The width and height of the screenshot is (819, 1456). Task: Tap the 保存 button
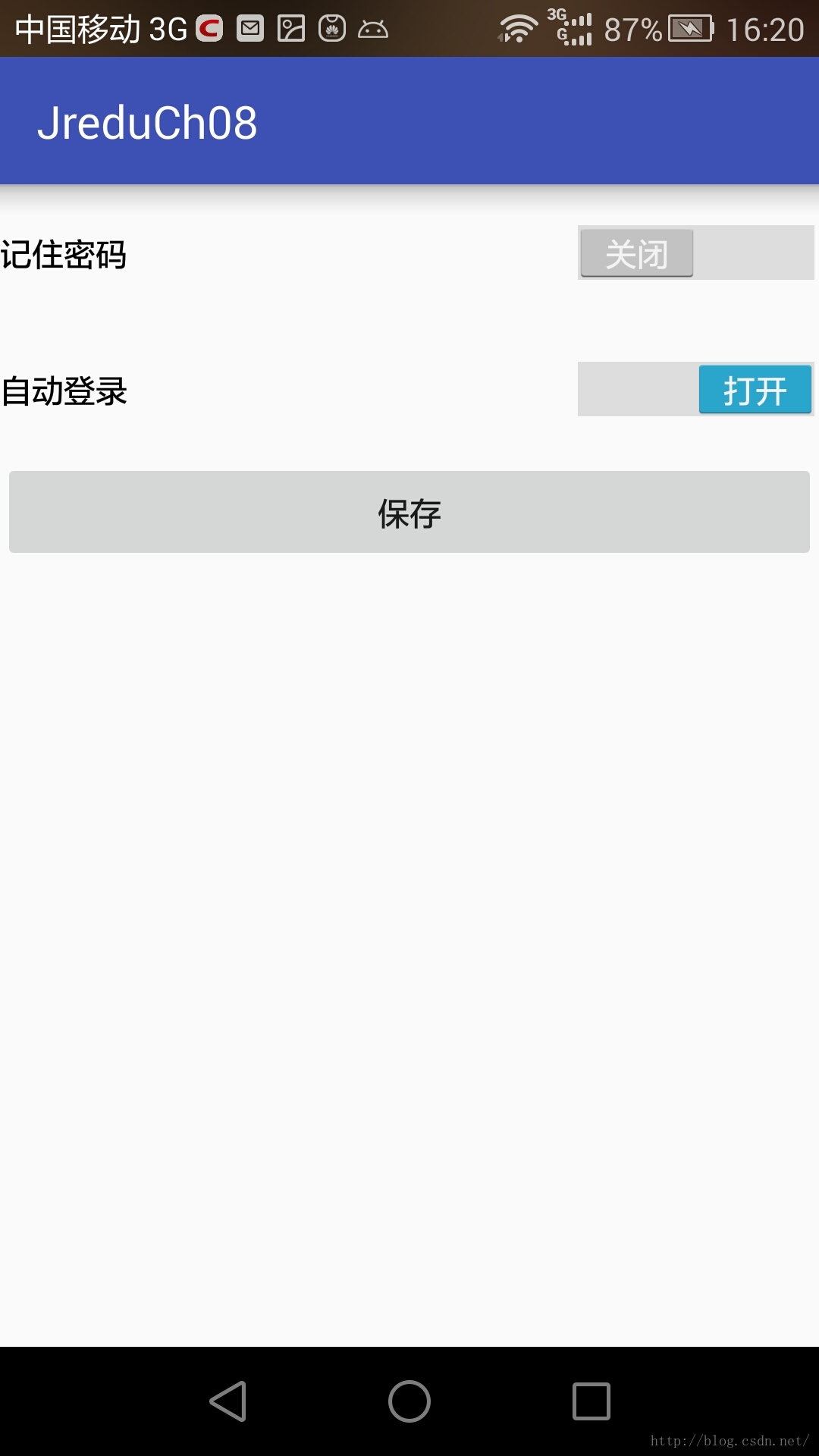pyautogui.click(x=409, y=512)
